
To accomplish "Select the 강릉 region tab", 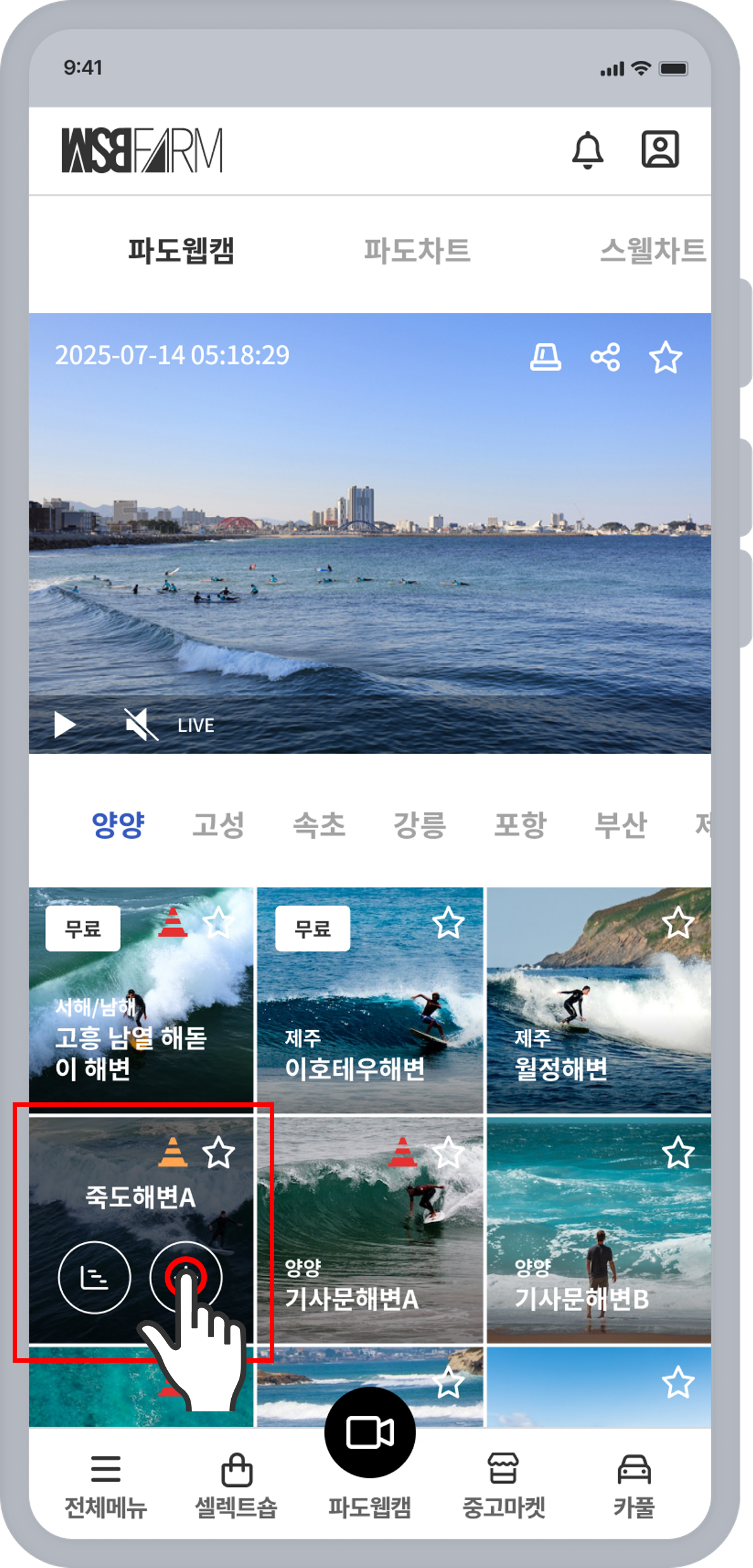I will (x=419, y=825).
